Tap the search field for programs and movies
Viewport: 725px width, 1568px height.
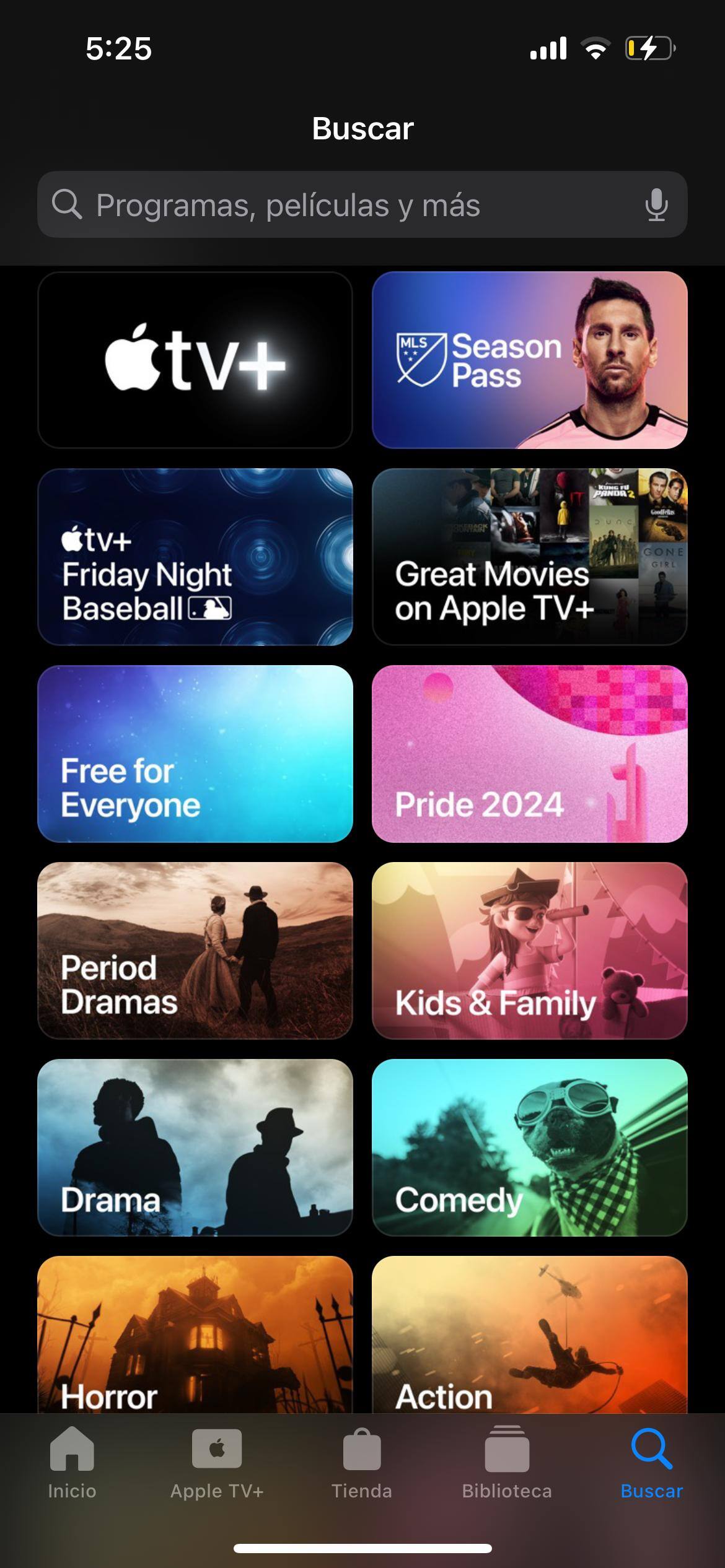[347, 205]
